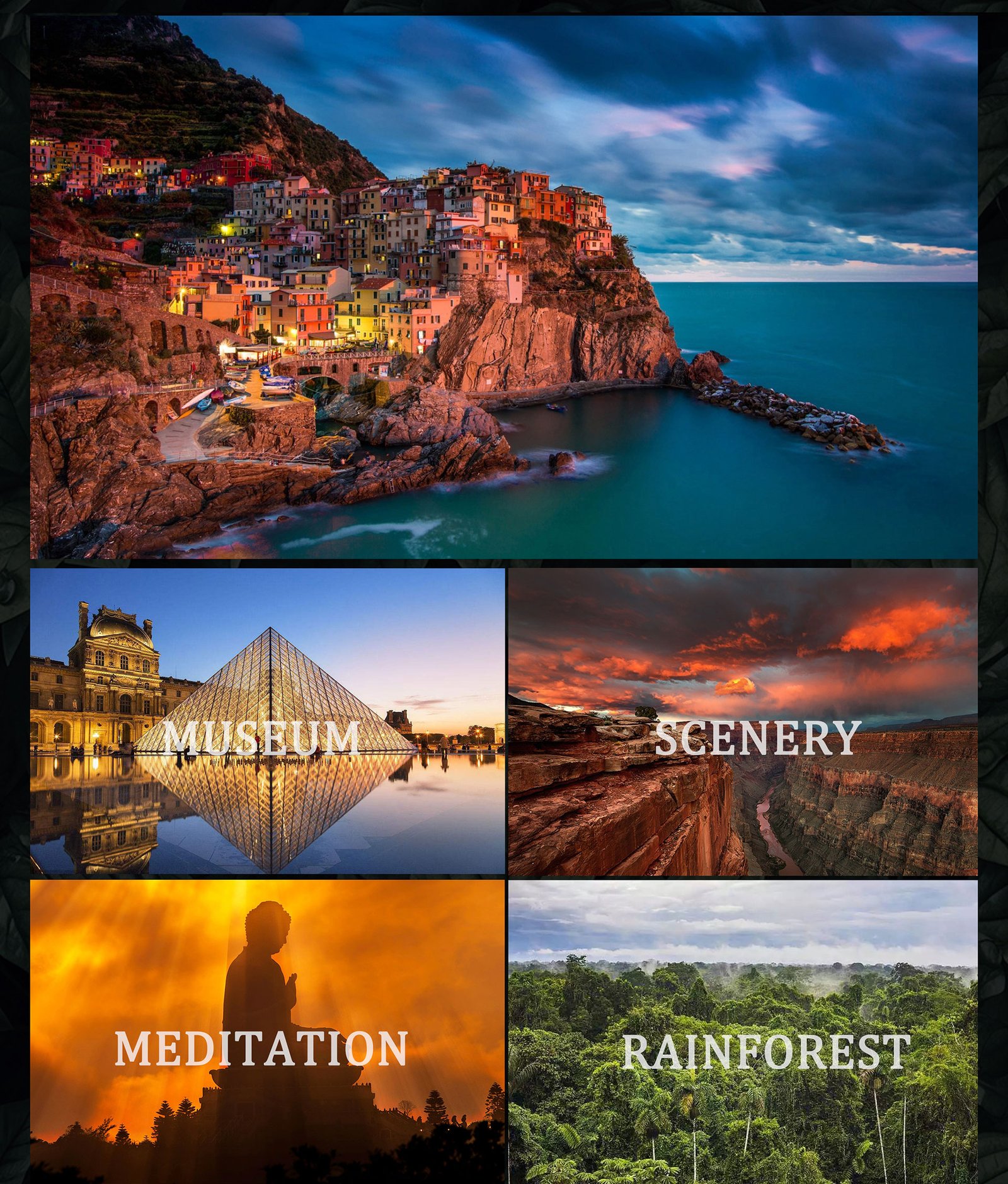Select the Scenery category tile
This screenshot has height=1184, width=1008.
[x=743, y=722]
